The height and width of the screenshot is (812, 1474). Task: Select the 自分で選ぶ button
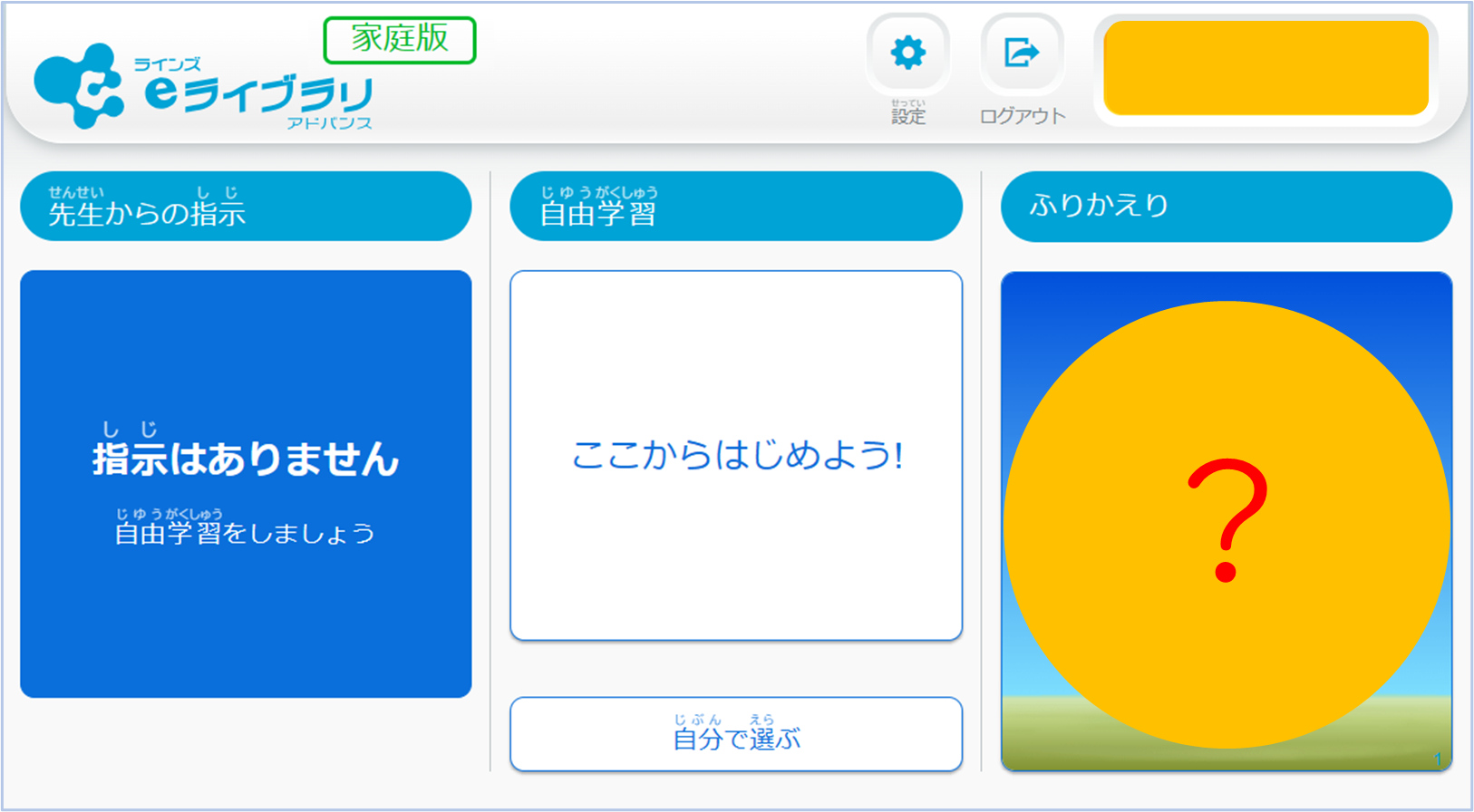tap(736, 734)
